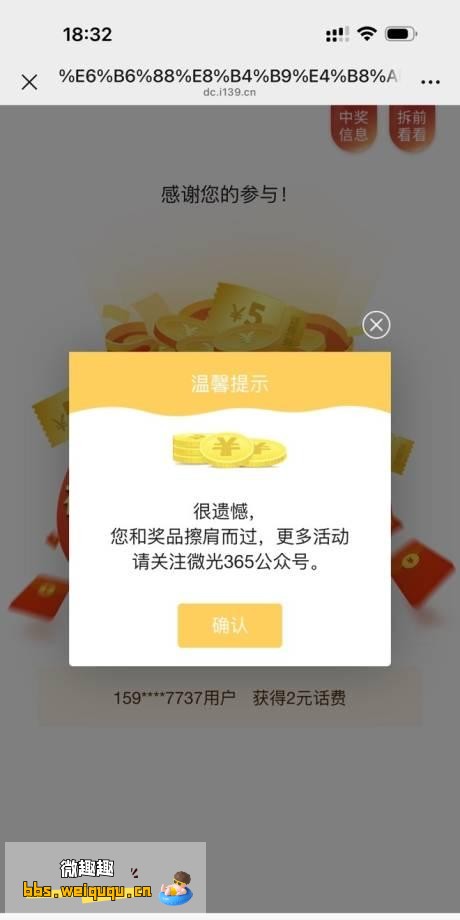Screen dimensions: 460x920
Task: Open the three-dot overflow menu
Action: (431, 82)
